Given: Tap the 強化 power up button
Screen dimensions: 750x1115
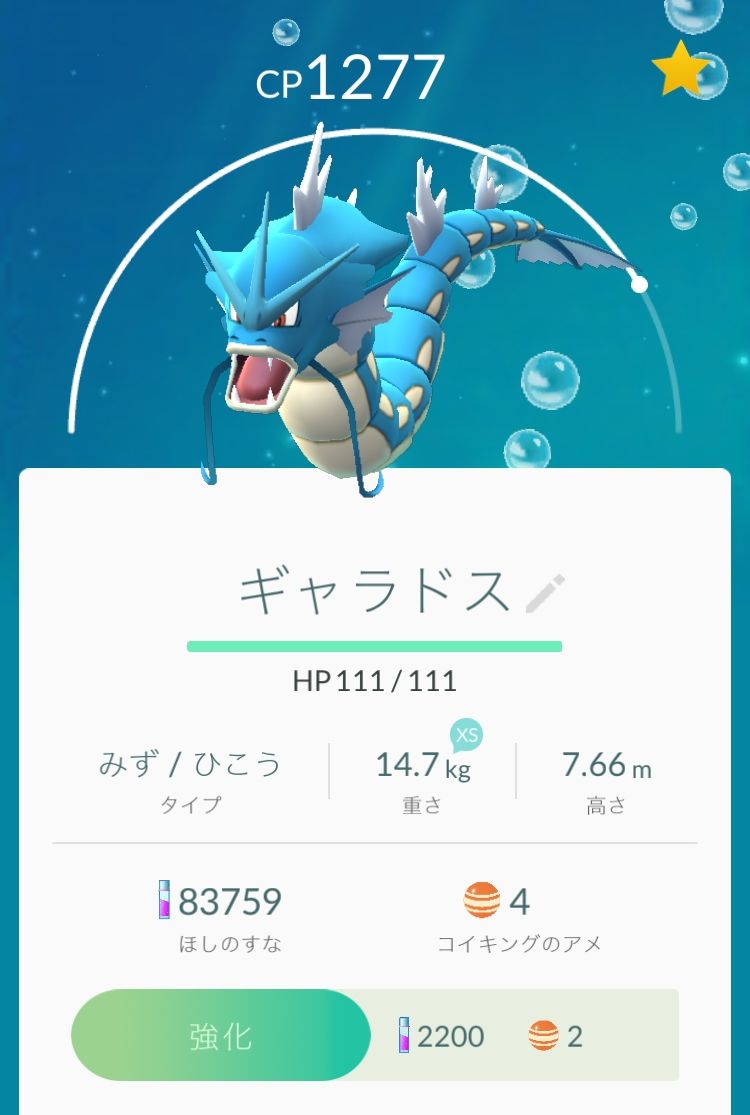Looking at the screenshot, I should click(221, 1036).
